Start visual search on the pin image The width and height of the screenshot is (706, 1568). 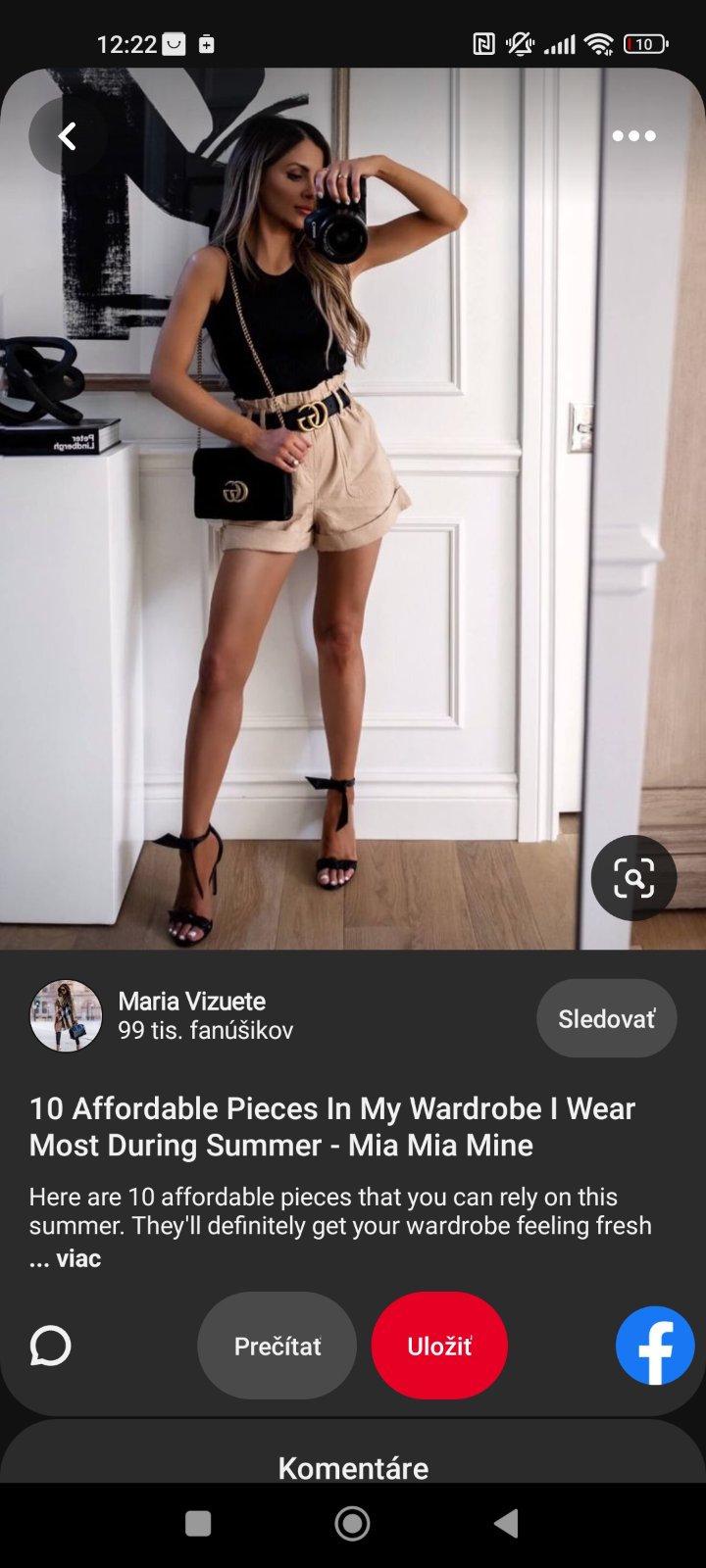633,878
